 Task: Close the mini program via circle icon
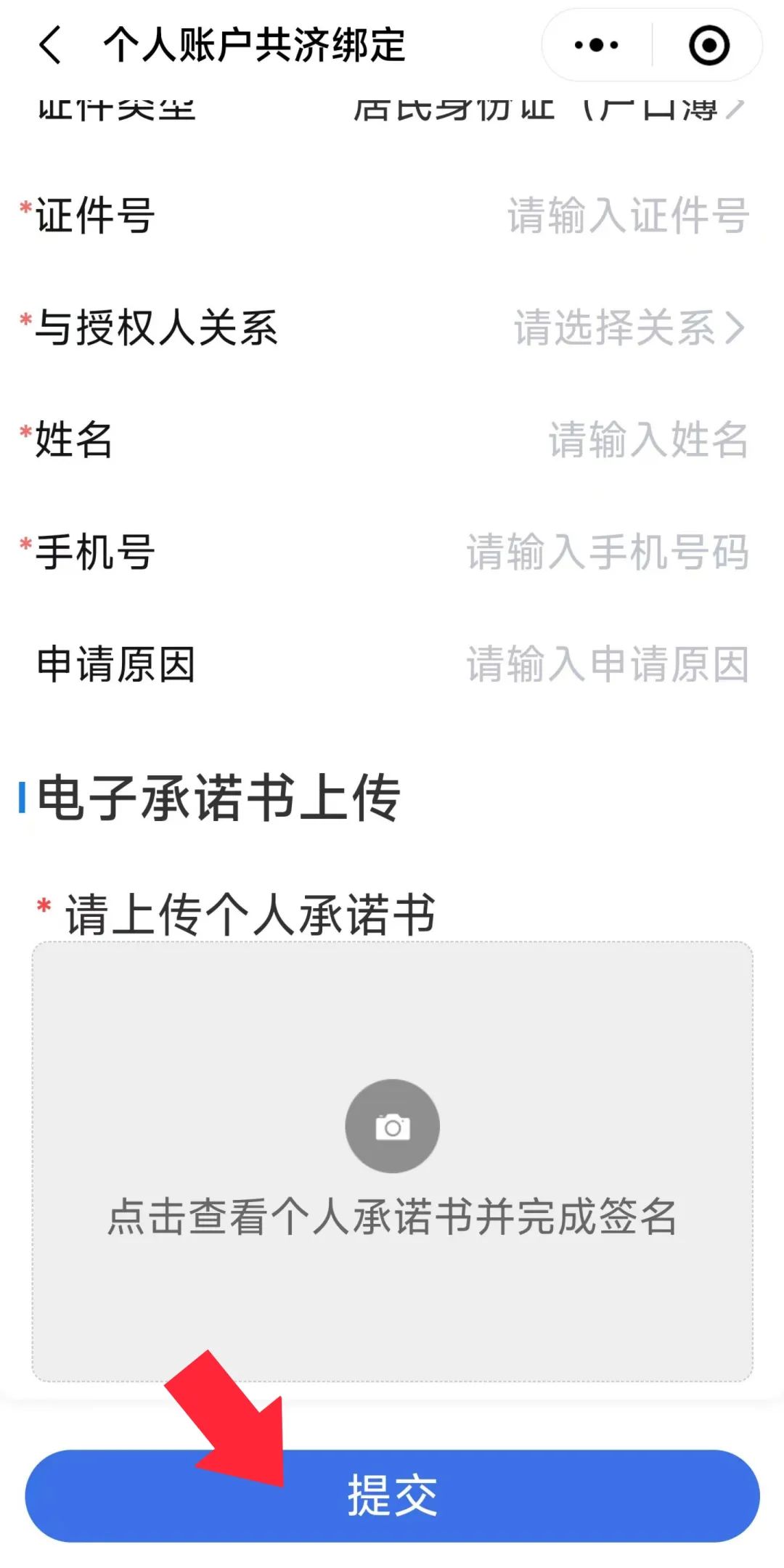[709, 45]
